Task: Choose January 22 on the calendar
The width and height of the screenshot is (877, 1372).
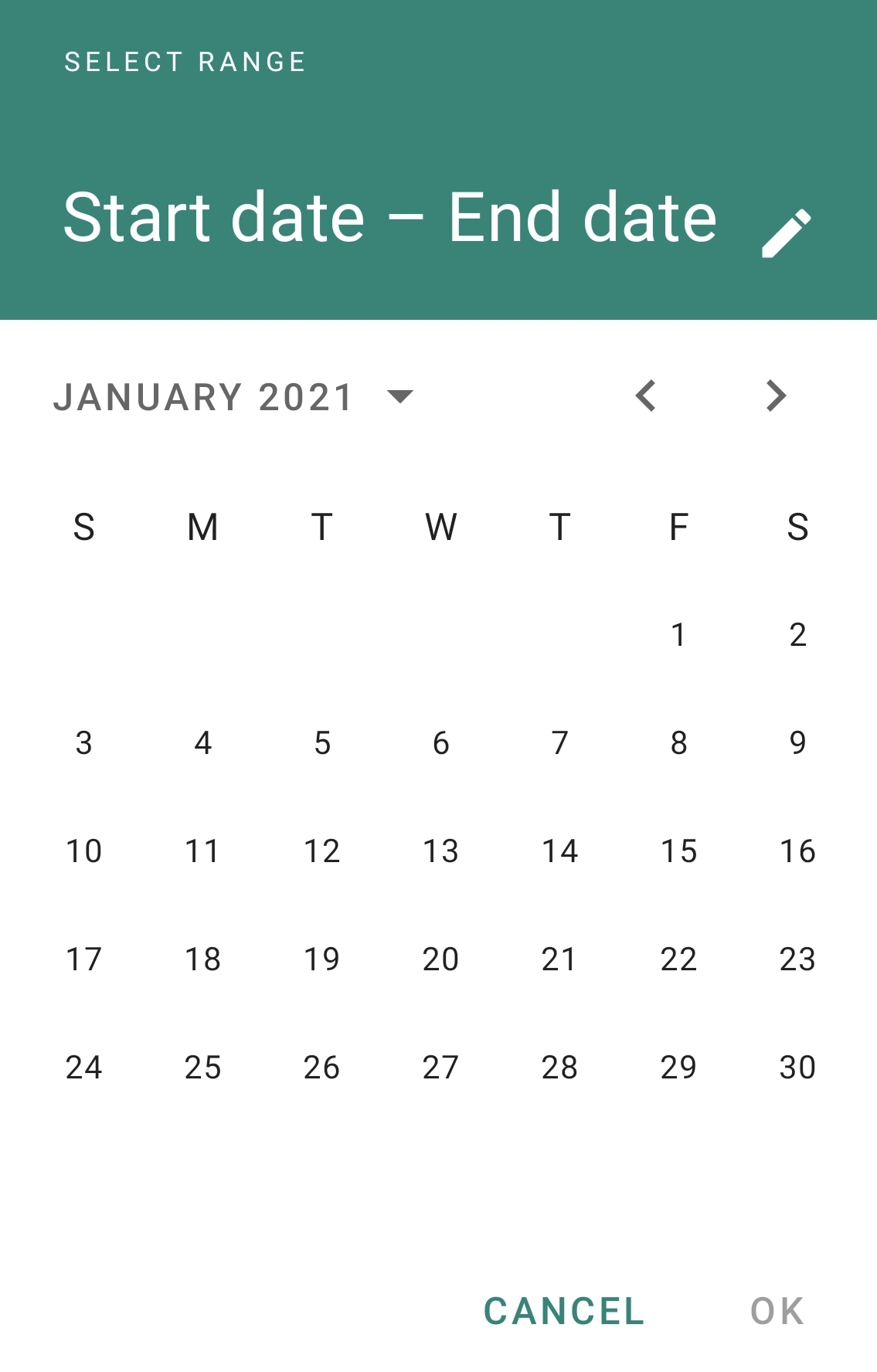Action: pos(678,959)
